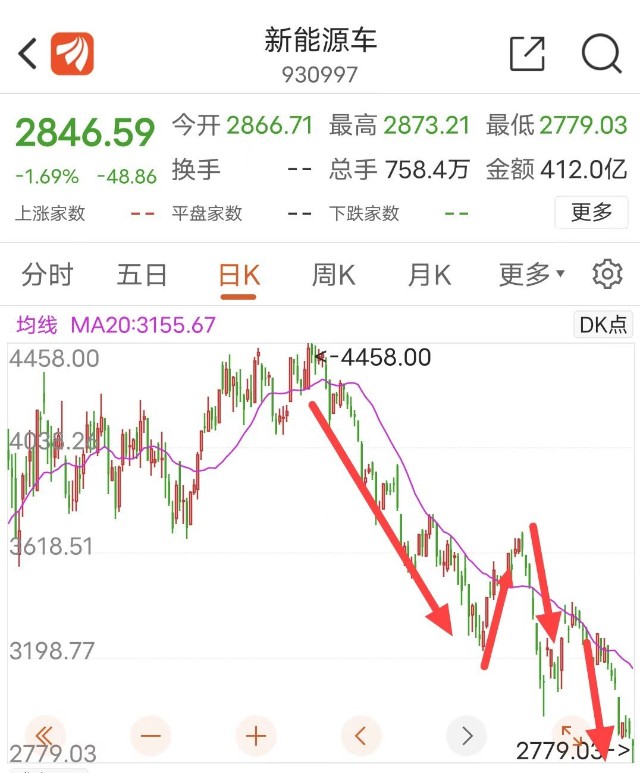Zoom out the chart with minus
This screenshot has width=640, height=773.
point(150,736)
